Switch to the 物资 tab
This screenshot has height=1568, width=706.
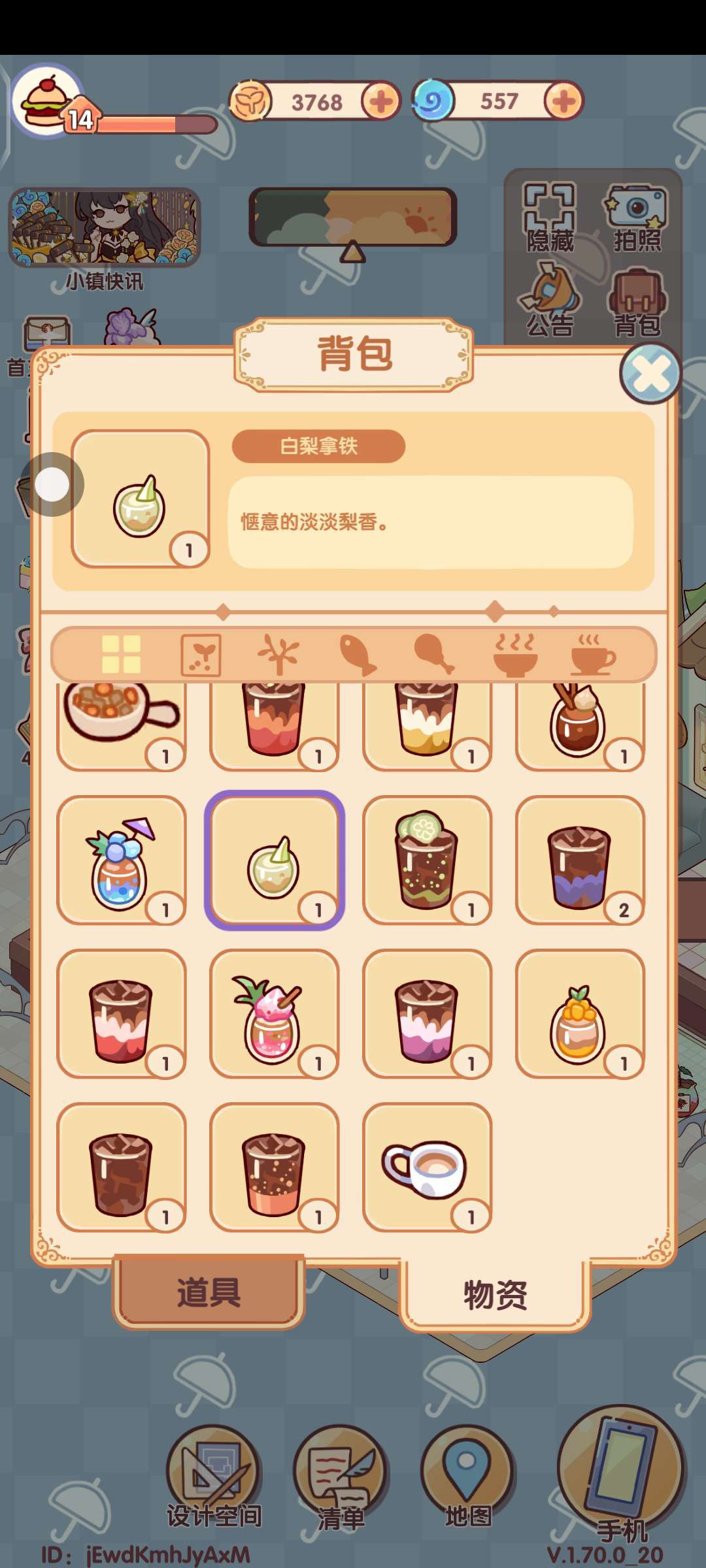(495, 1294)
